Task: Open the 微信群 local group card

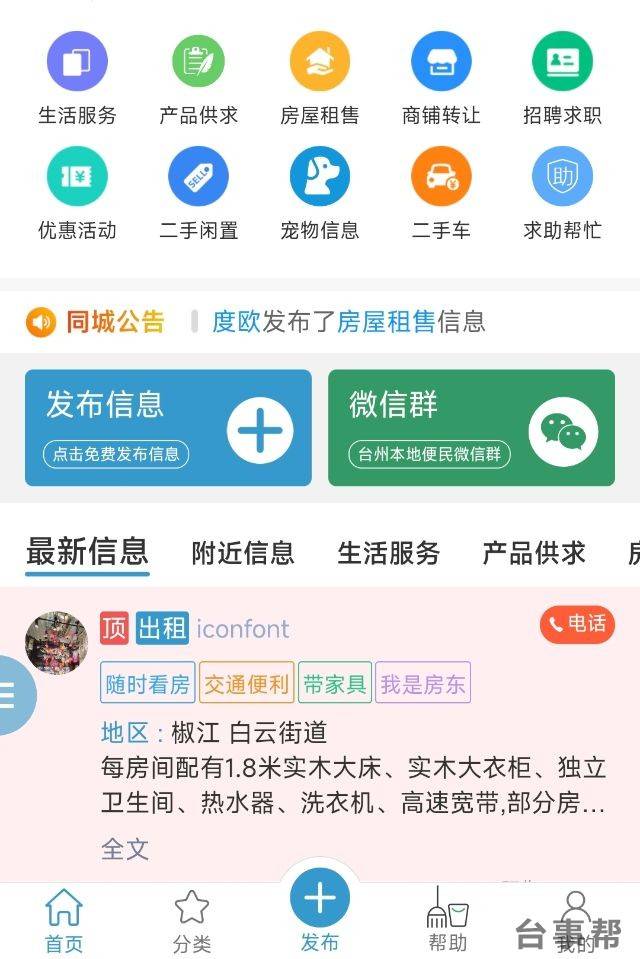Action: tap(471, 428)
